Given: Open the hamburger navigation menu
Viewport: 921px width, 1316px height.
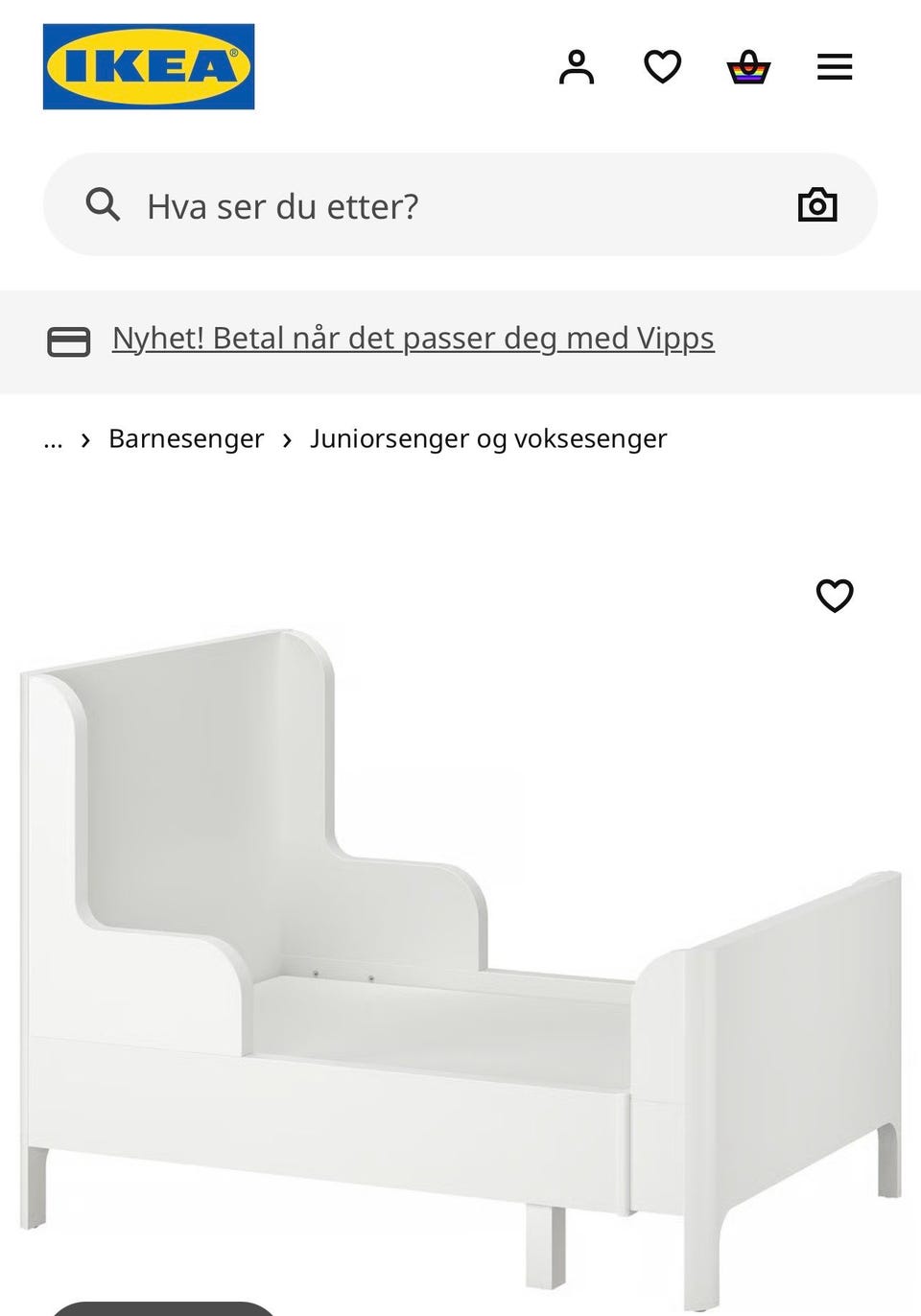Looking at the screenshot, I should coord(835,66).
